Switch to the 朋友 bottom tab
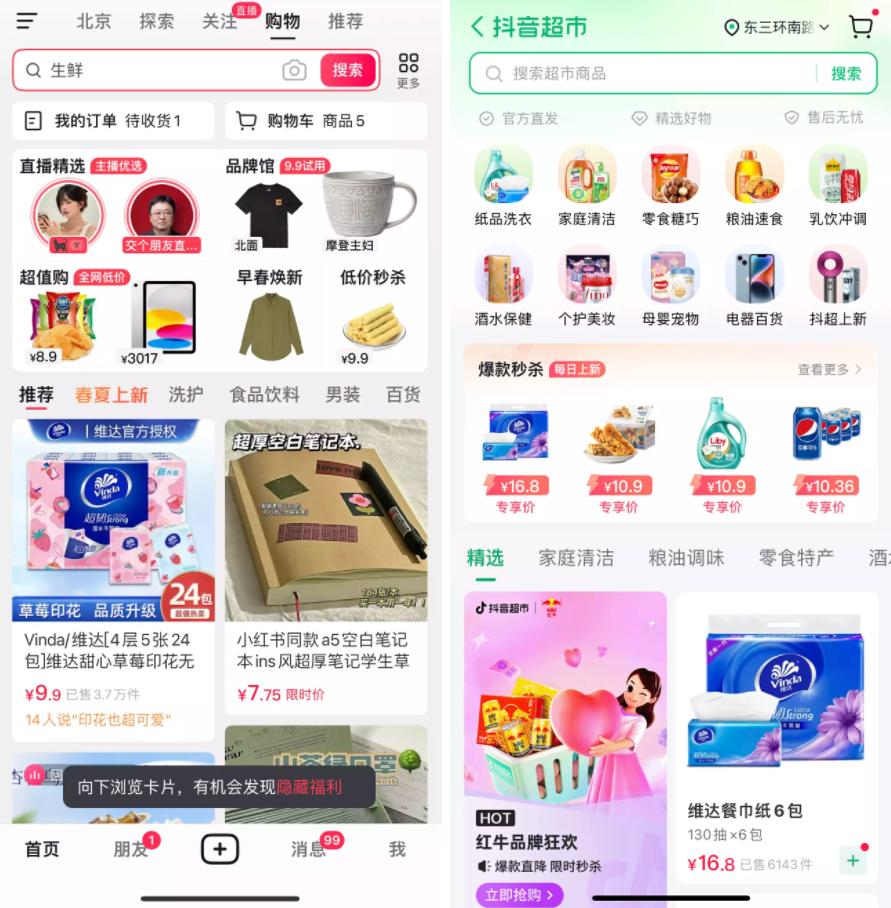 coord(131,849)
